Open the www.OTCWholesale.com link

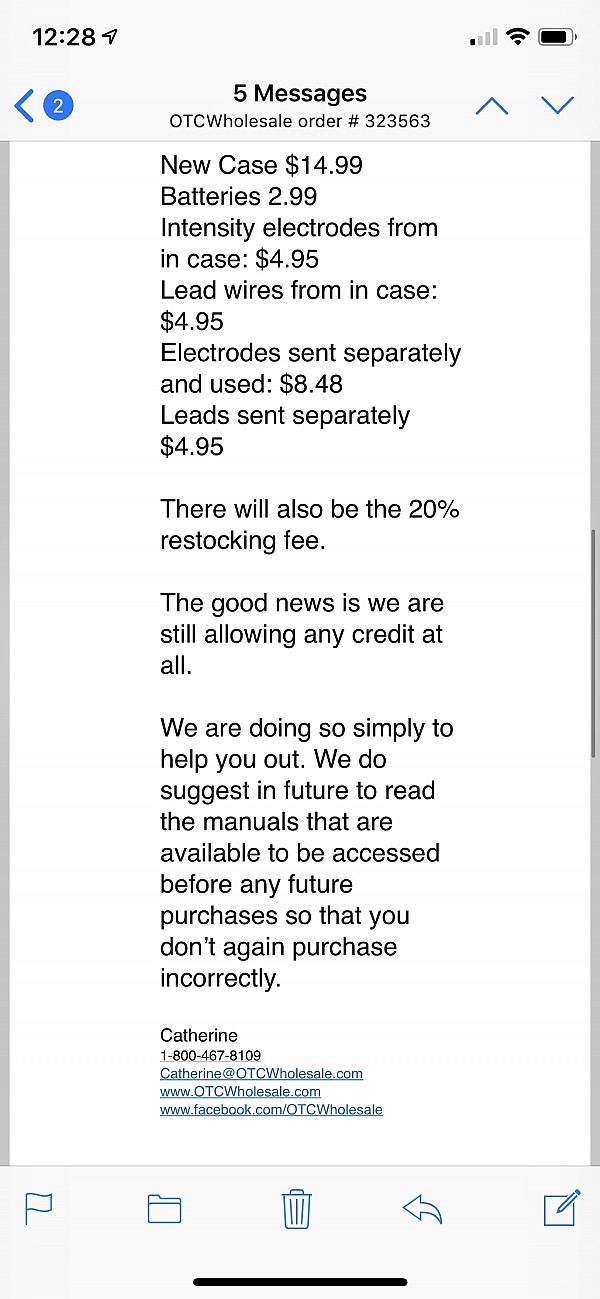240,1091
